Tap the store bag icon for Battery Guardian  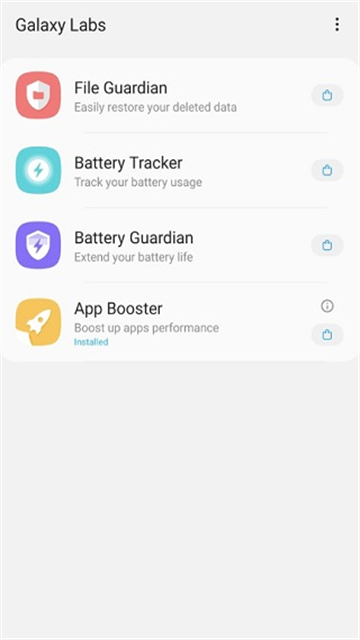327,245
